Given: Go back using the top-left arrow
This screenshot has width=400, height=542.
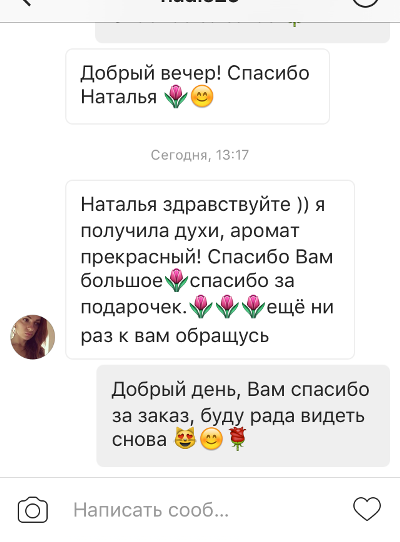Looking at the screenshot, I should 26,2.
